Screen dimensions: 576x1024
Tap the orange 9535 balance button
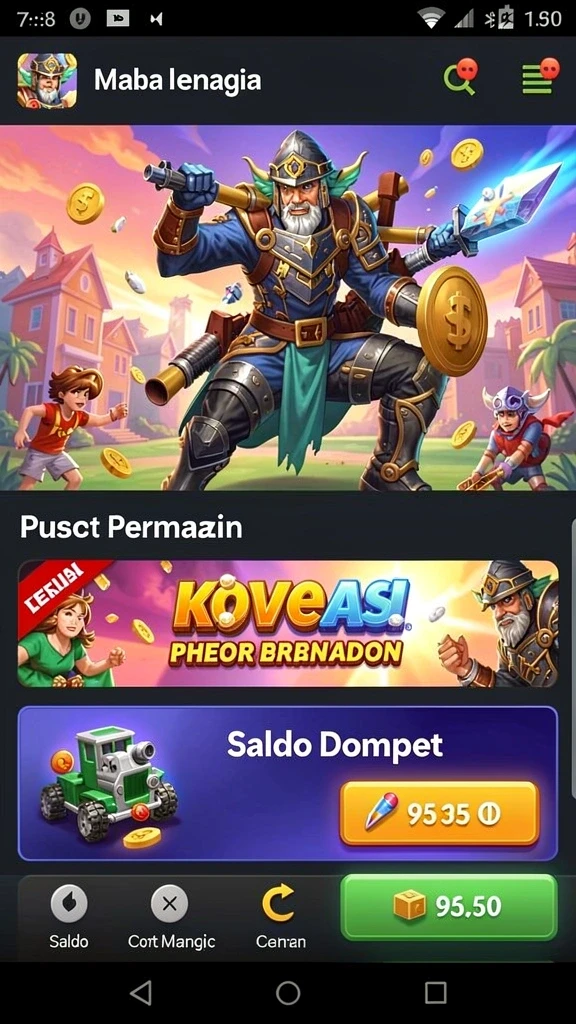(x=440, y=813)
